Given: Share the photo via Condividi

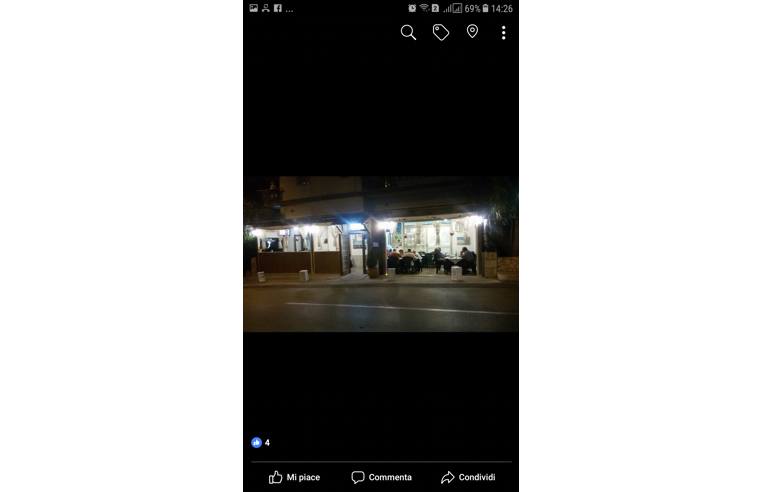Looking at the screenshot, I should click(468, 477).
